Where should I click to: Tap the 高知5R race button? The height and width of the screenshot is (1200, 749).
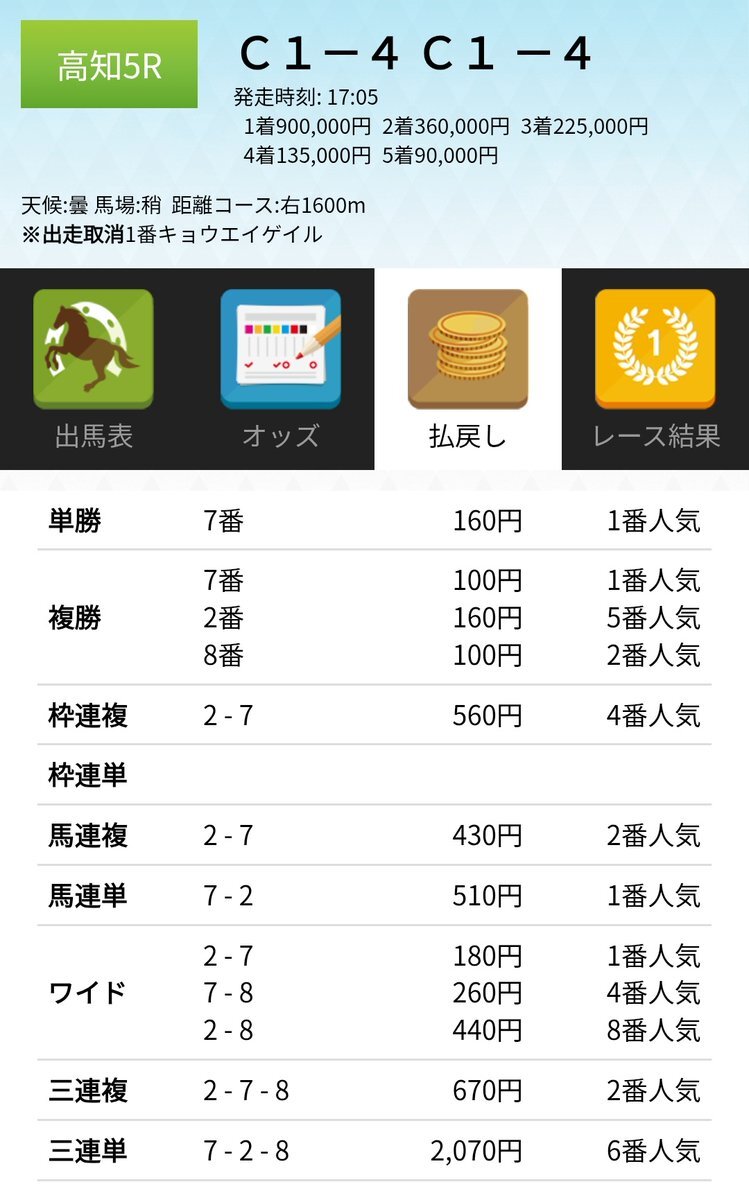click(x=109, y=64)
